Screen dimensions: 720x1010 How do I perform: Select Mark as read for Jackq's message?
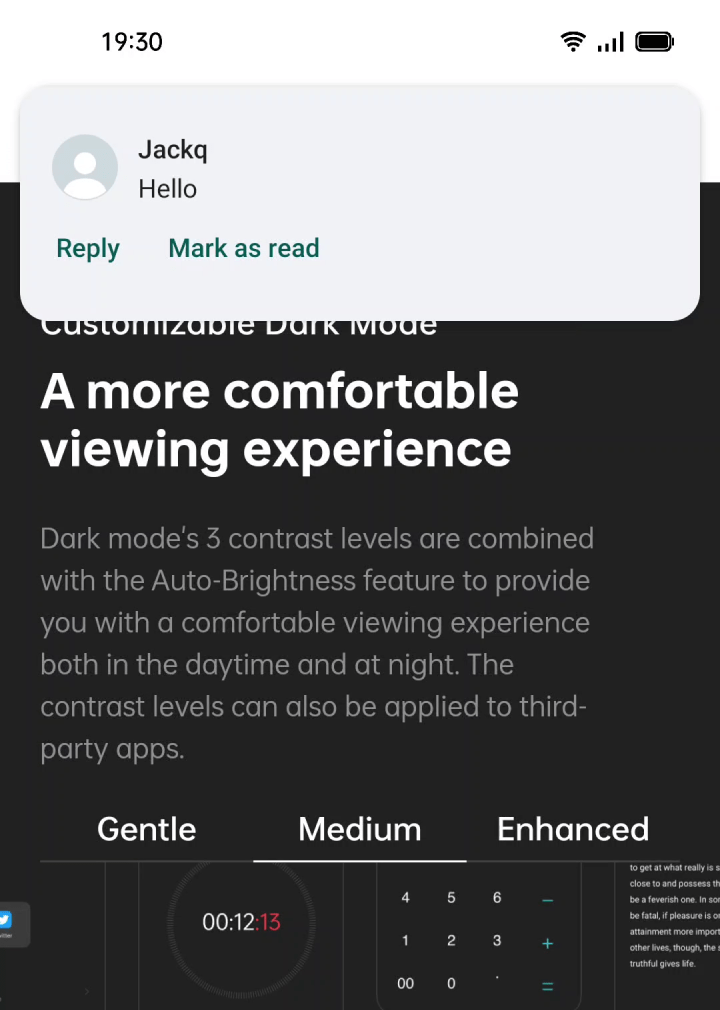(243, 248)
